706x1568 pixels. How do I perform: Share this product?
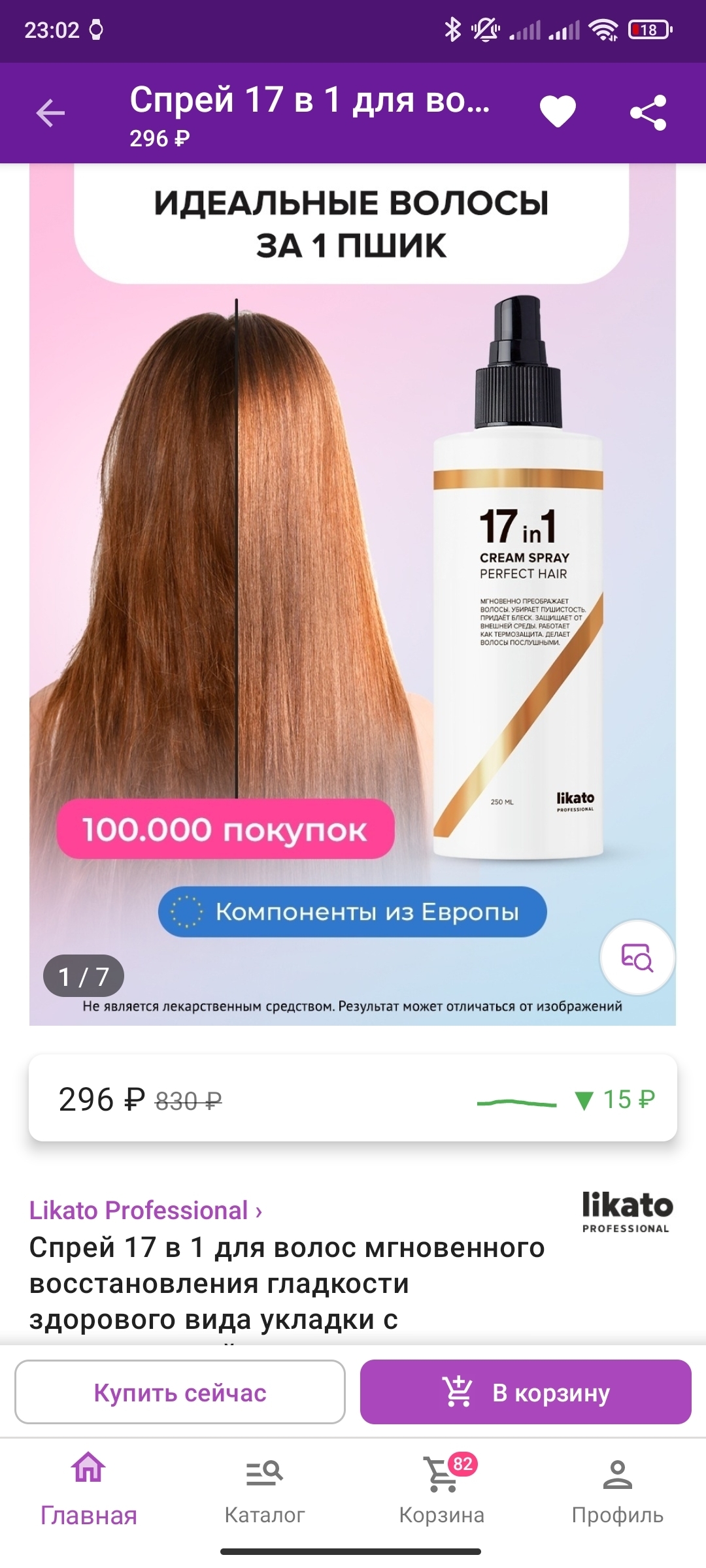(x=648, y=112)
